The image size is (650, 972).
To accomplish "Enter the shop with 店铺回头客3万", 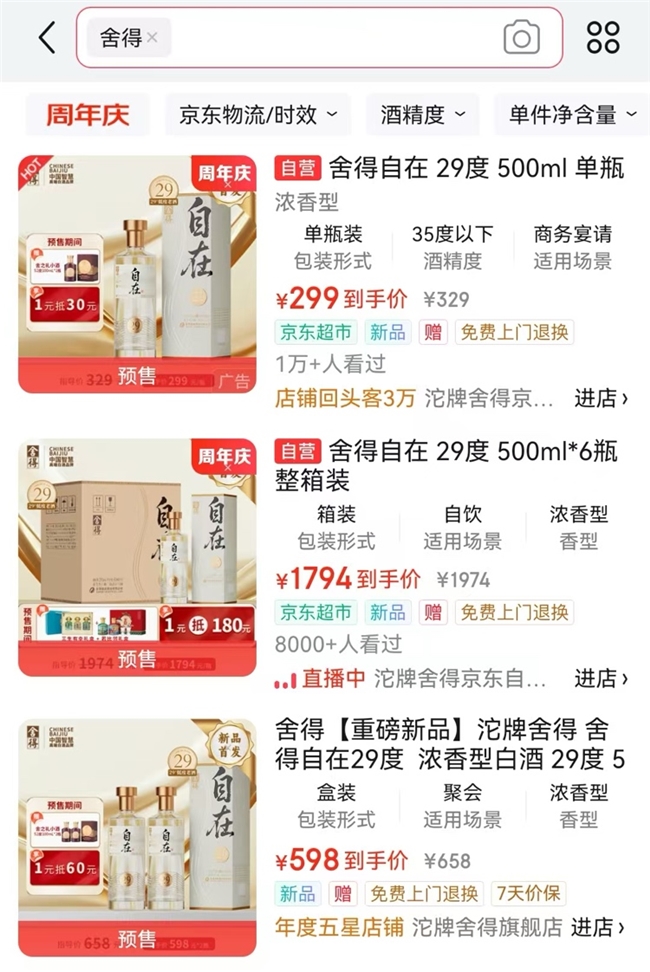I will [601, 398].
